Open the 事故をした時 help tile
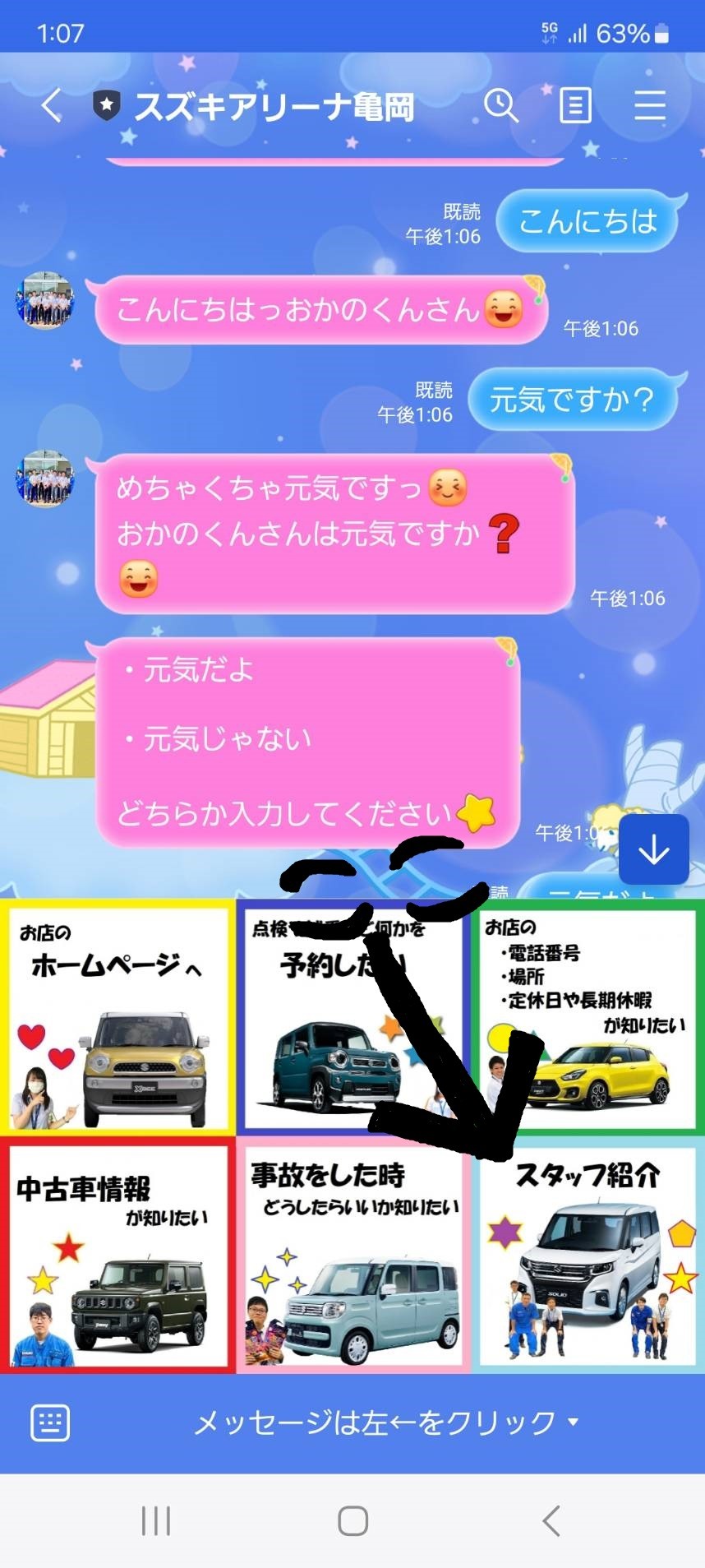Screen dimensions: 705x1568 pyautogui.click(x=353, y=1255)
